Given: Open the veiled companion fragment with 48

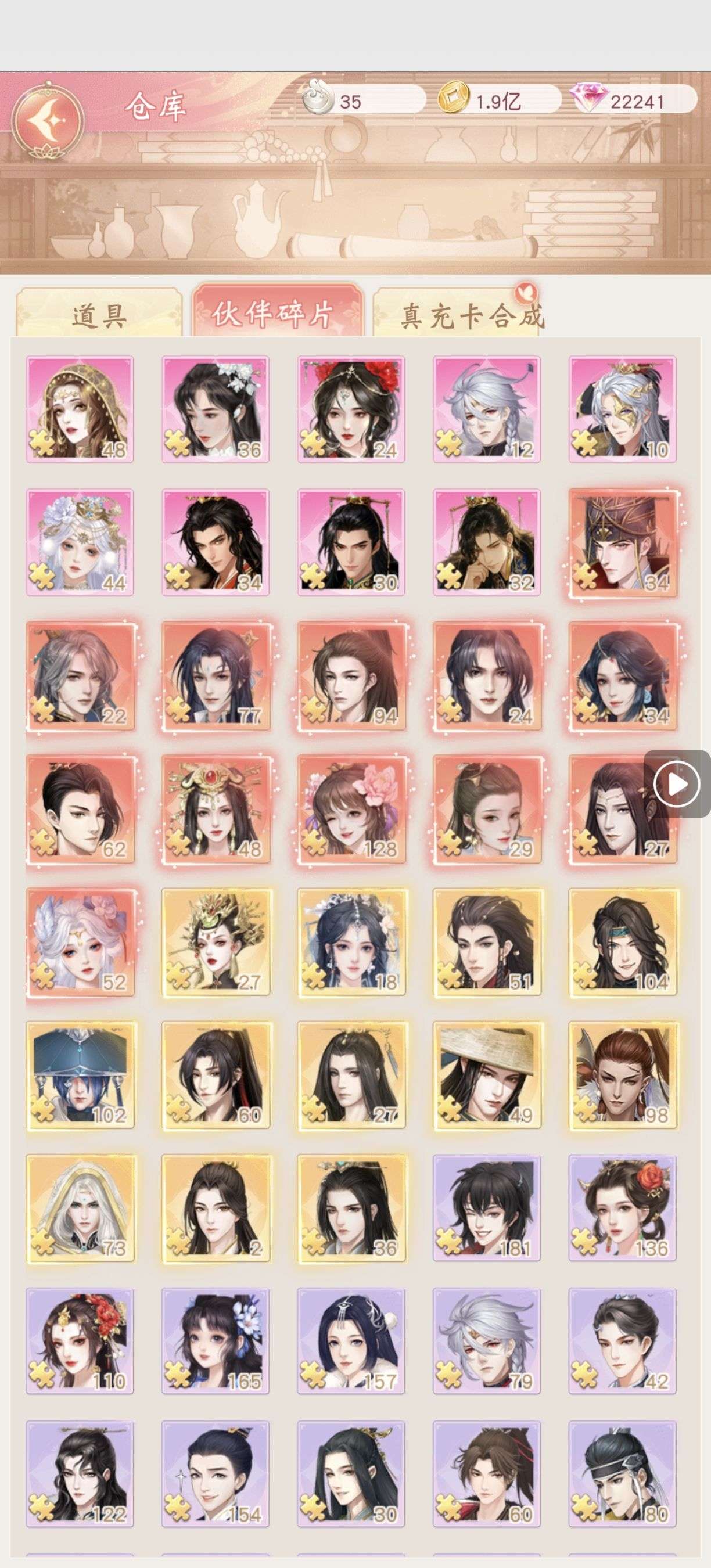Looking at the screenshot, I should point(80,409).
